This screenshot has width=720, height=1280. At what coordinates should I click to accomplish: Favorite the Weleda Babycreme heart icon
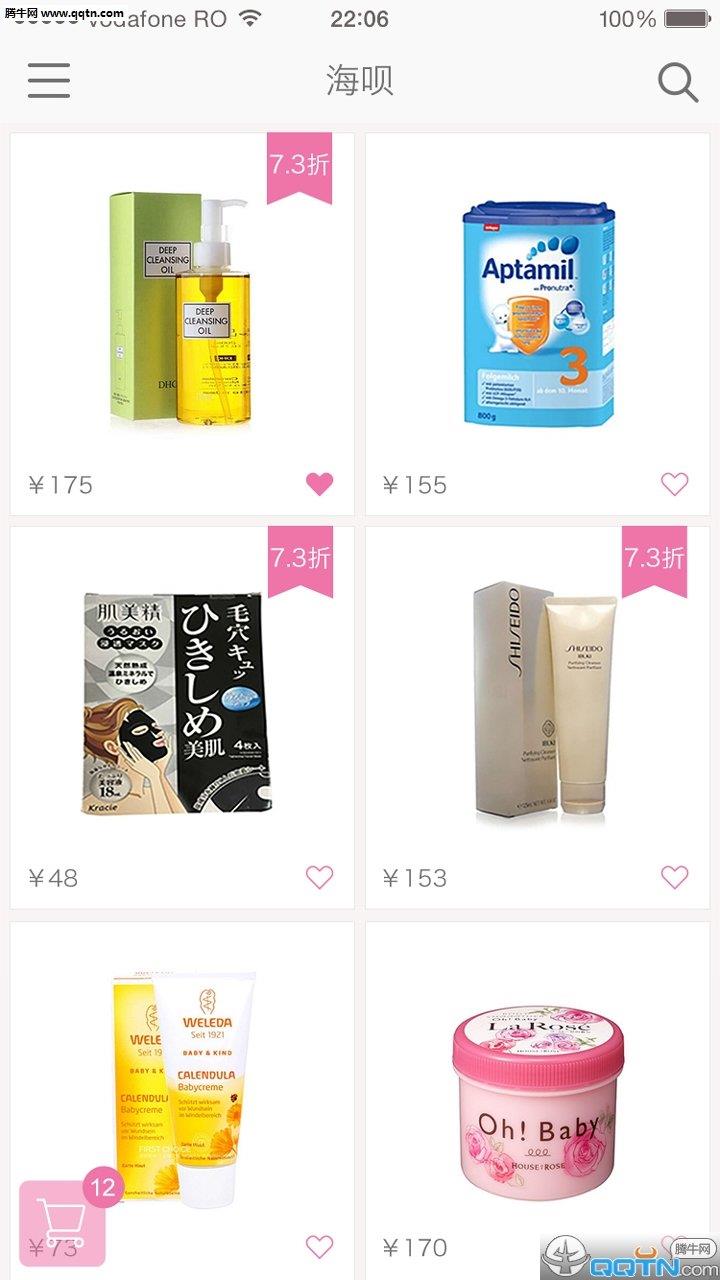point(319,1246)
